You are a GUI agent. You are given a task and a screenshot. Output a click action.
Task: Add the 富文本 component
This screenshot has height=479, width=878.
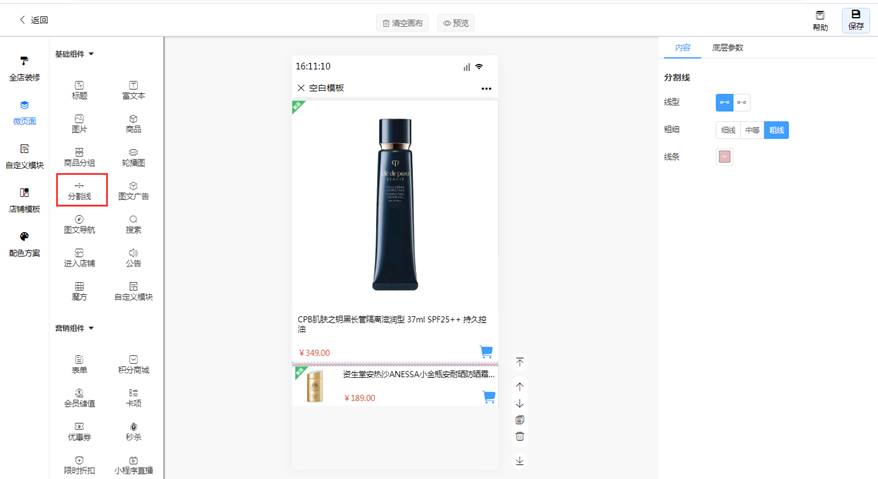pyautogui.click(x=133, y=90)
